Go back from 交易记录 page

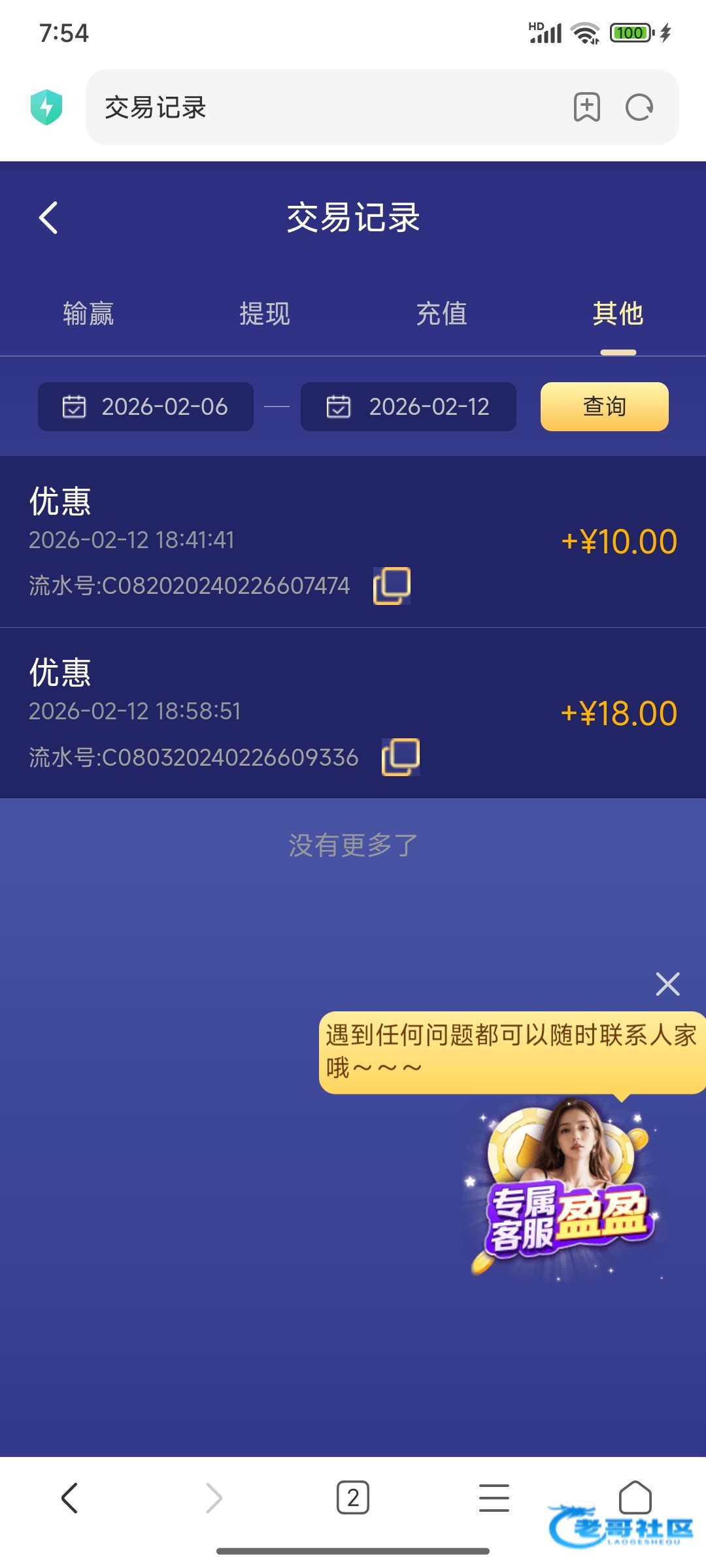tap(49, 218)
